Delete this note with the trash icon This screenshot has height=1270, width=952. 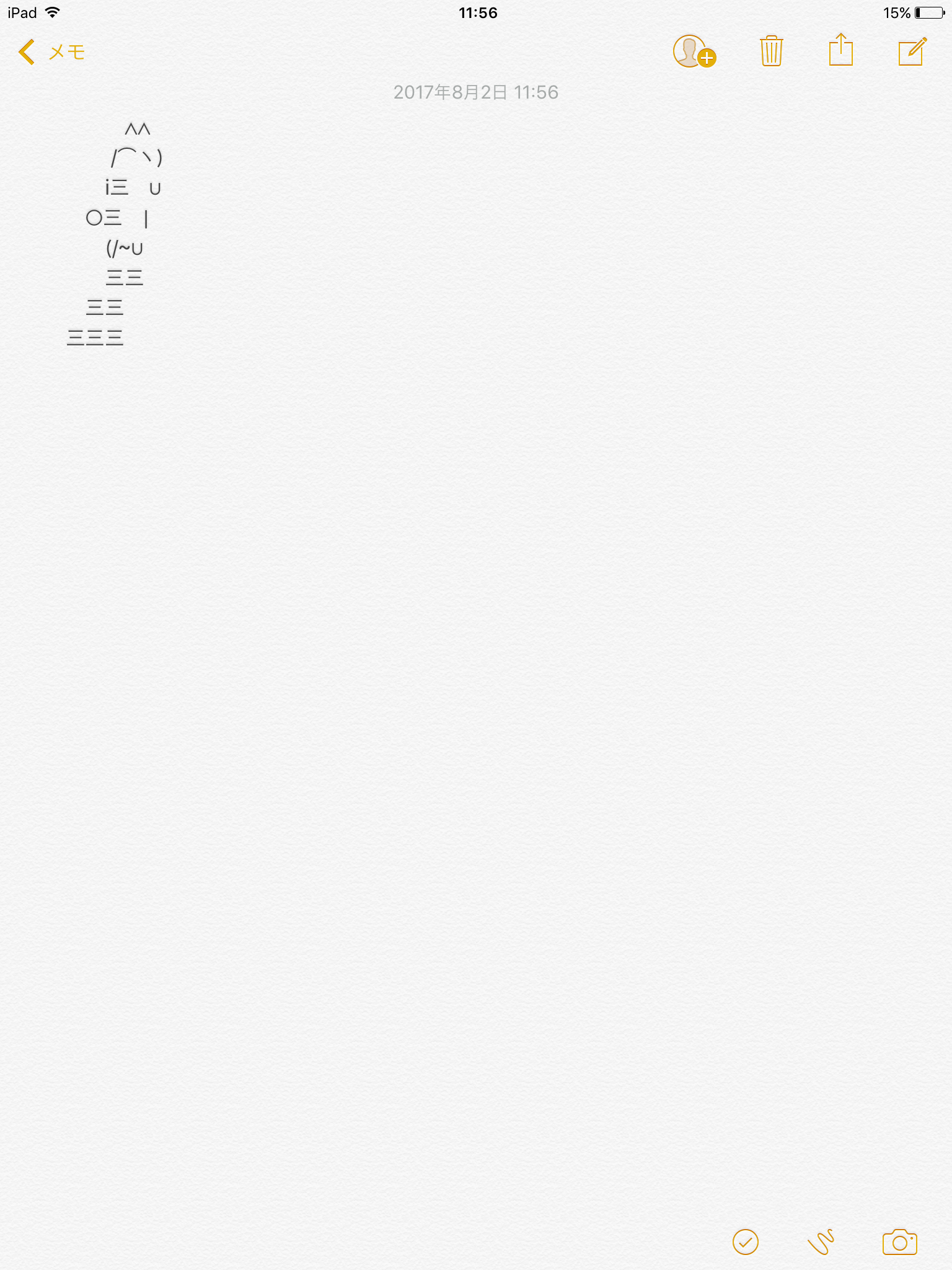pyautogui.click(x=771, y=51)
